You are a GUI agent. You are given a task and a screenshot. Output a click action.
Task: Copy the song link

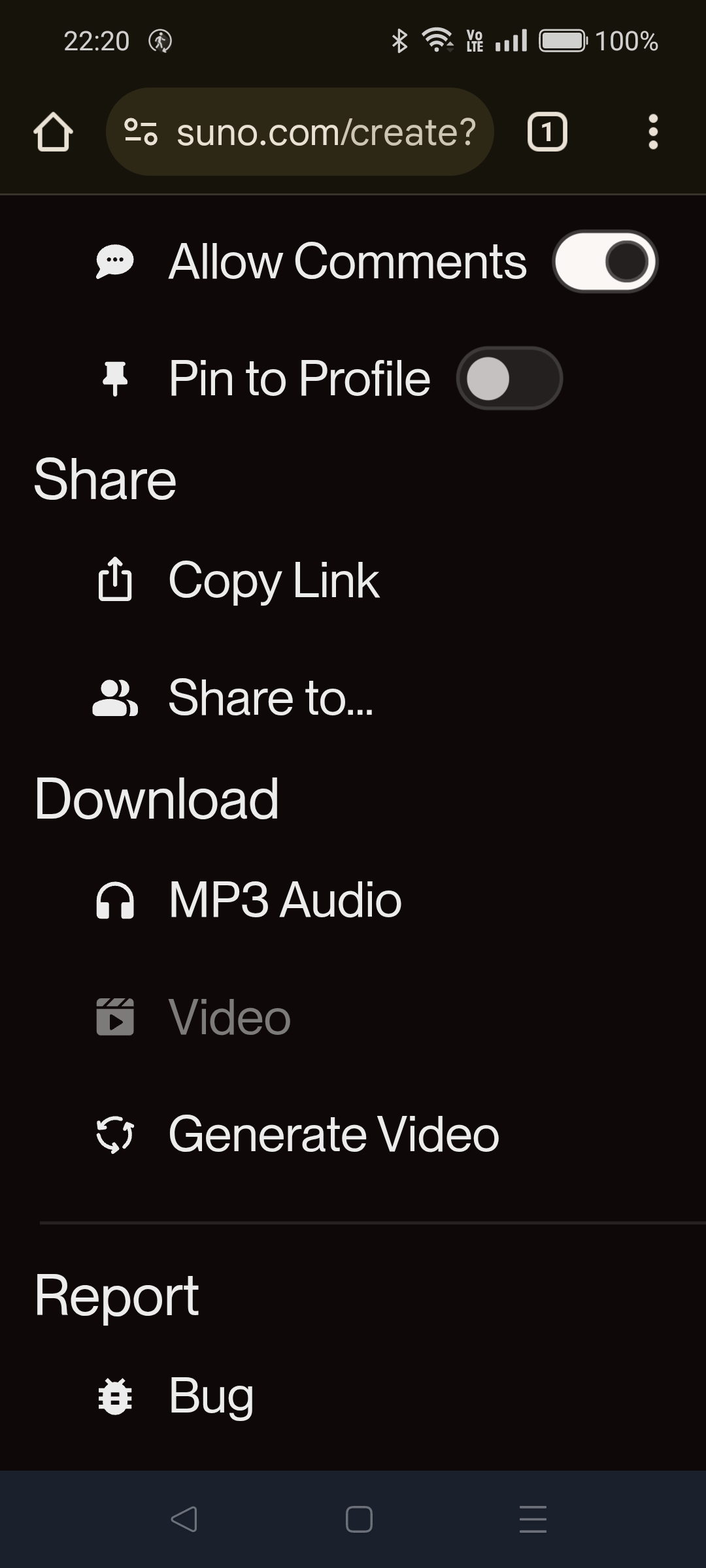[273, 580]
